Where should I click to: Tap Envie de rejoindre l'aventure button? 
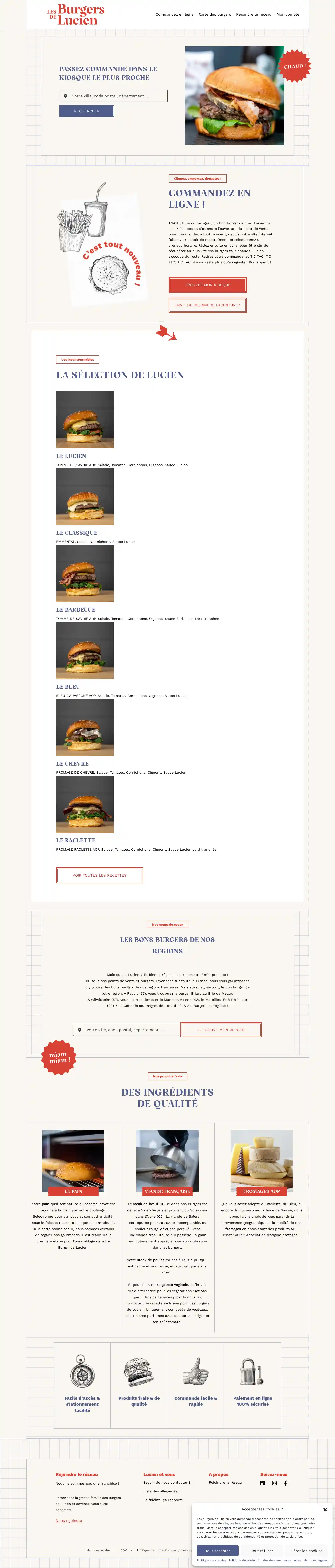point(207,305)
